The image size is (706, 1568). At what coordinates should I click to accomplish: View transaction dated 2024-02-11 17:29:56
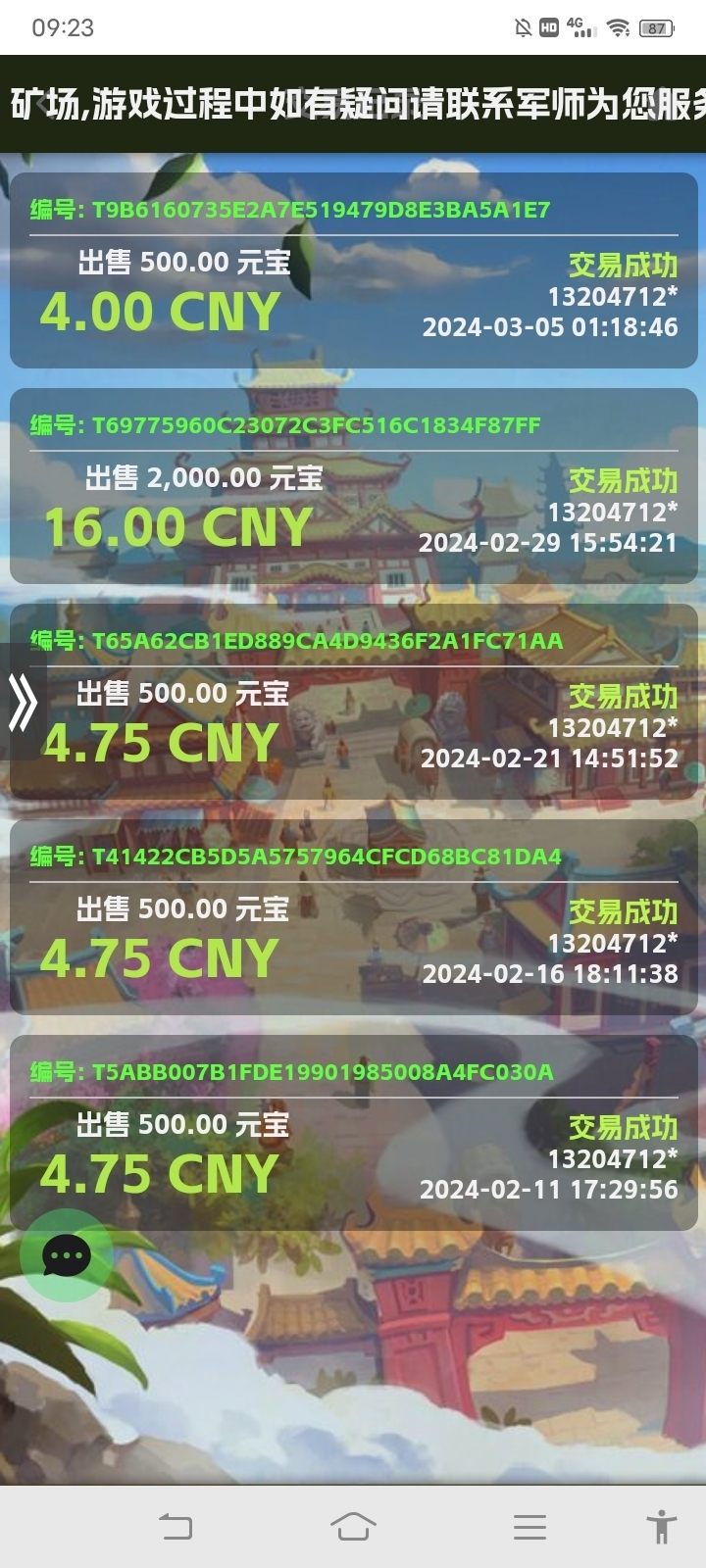tap(354, 1133)
